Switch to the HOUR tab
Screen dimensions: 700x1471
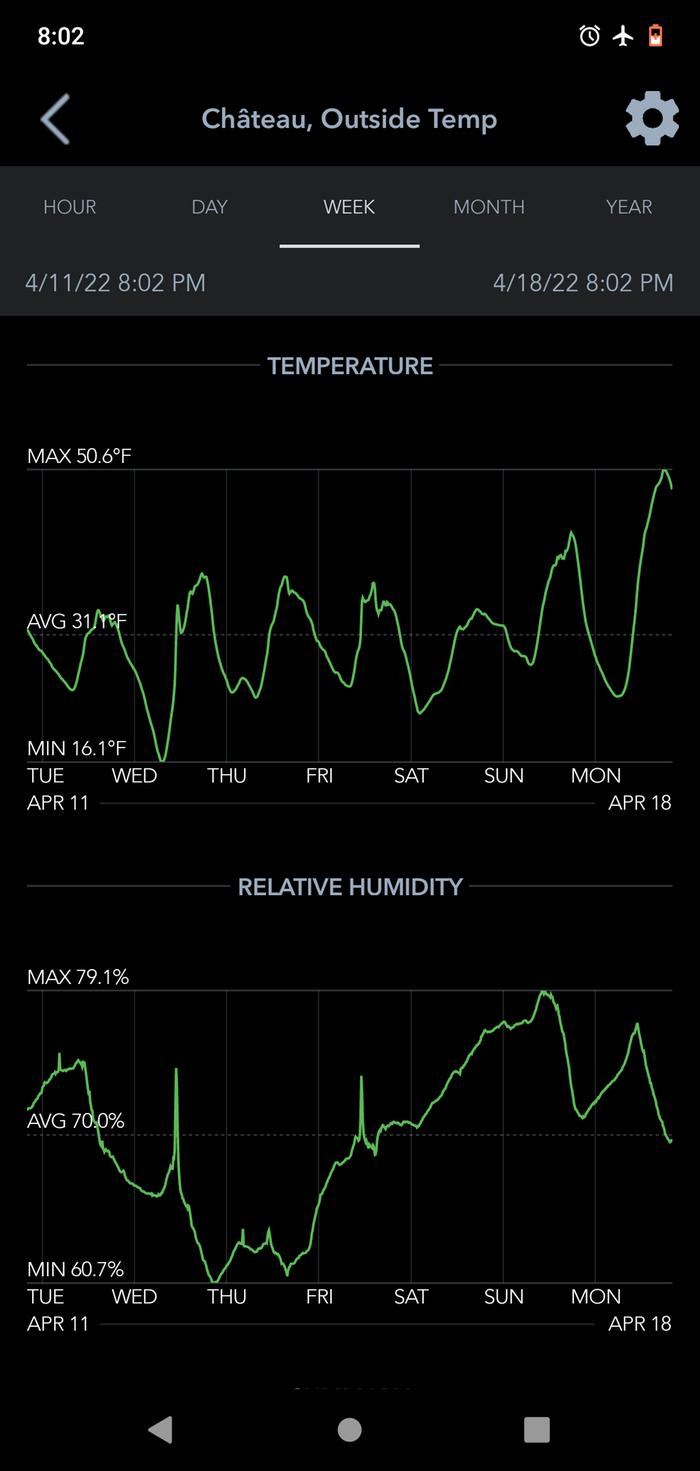(70, 207)
